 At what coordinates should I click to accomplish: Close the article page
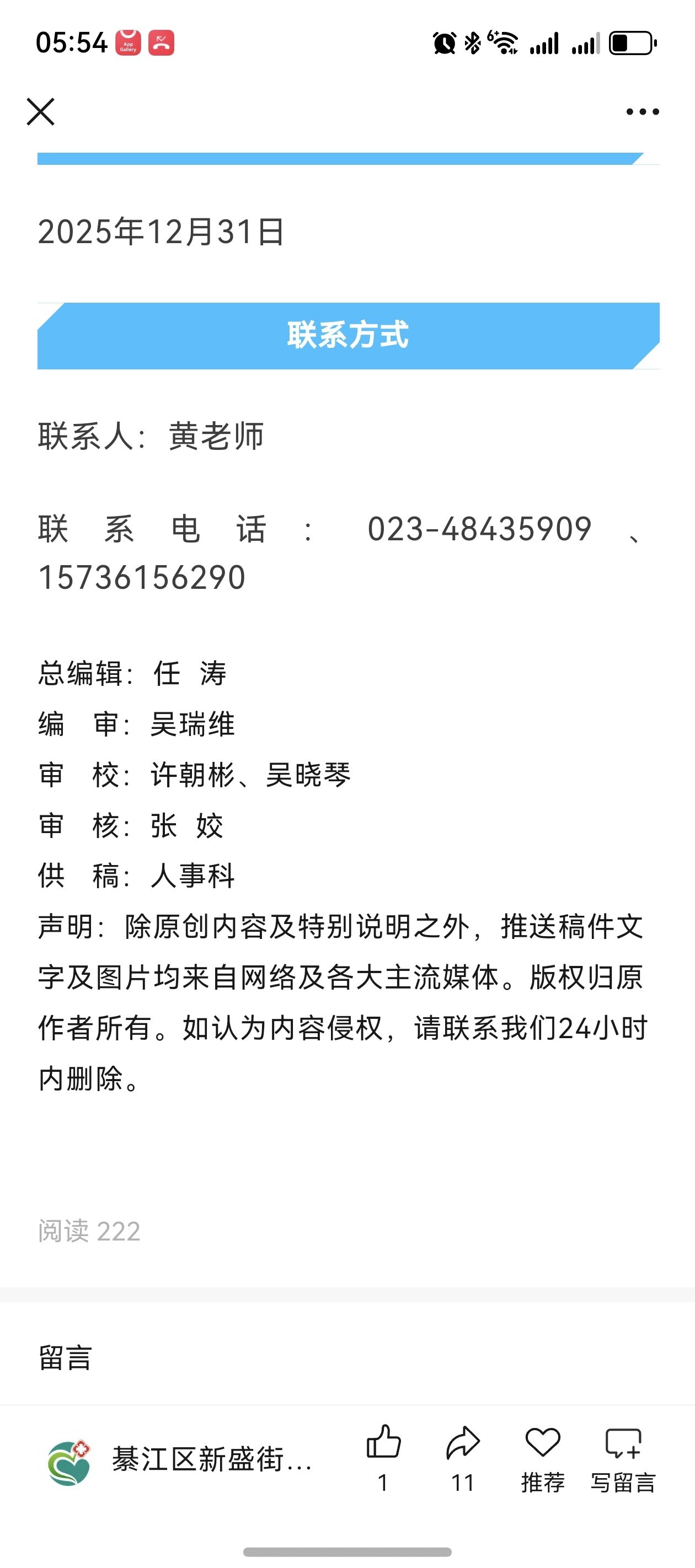pos(41,111)
